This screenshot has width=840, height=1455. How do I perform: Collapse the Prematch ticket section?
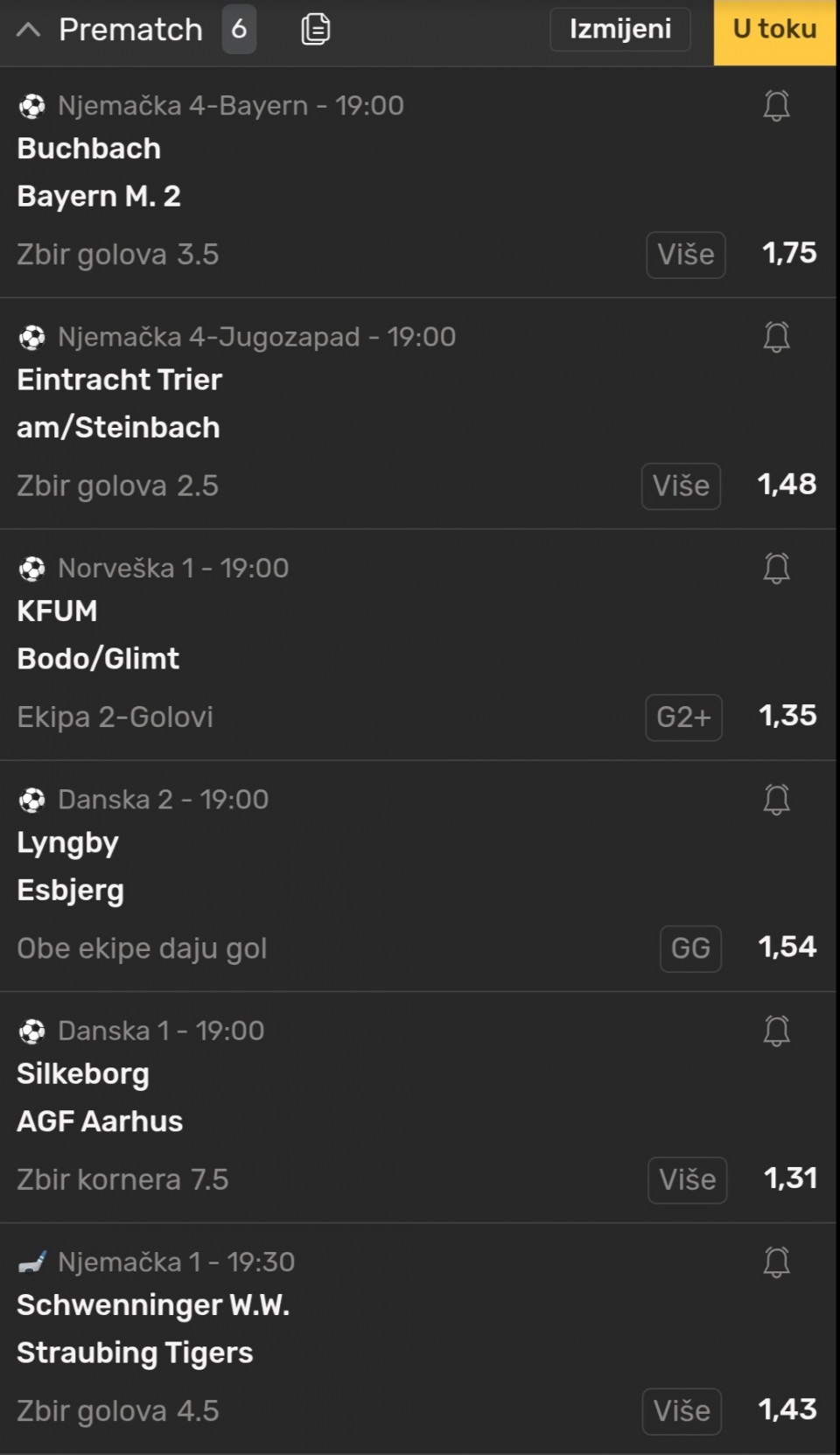point(29,31)
